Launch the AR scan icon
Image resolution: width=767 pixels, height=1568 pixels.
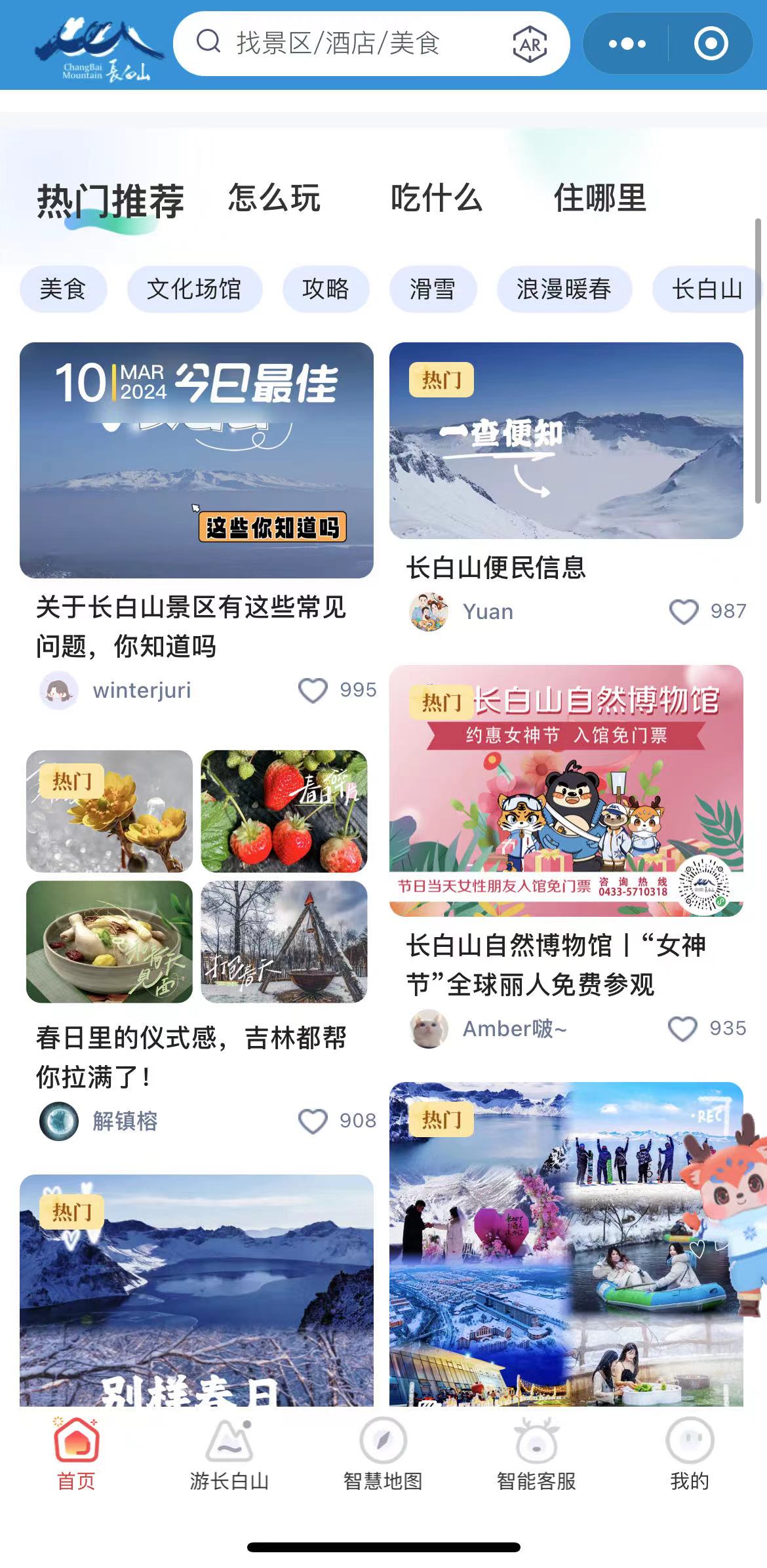point(530,45)
